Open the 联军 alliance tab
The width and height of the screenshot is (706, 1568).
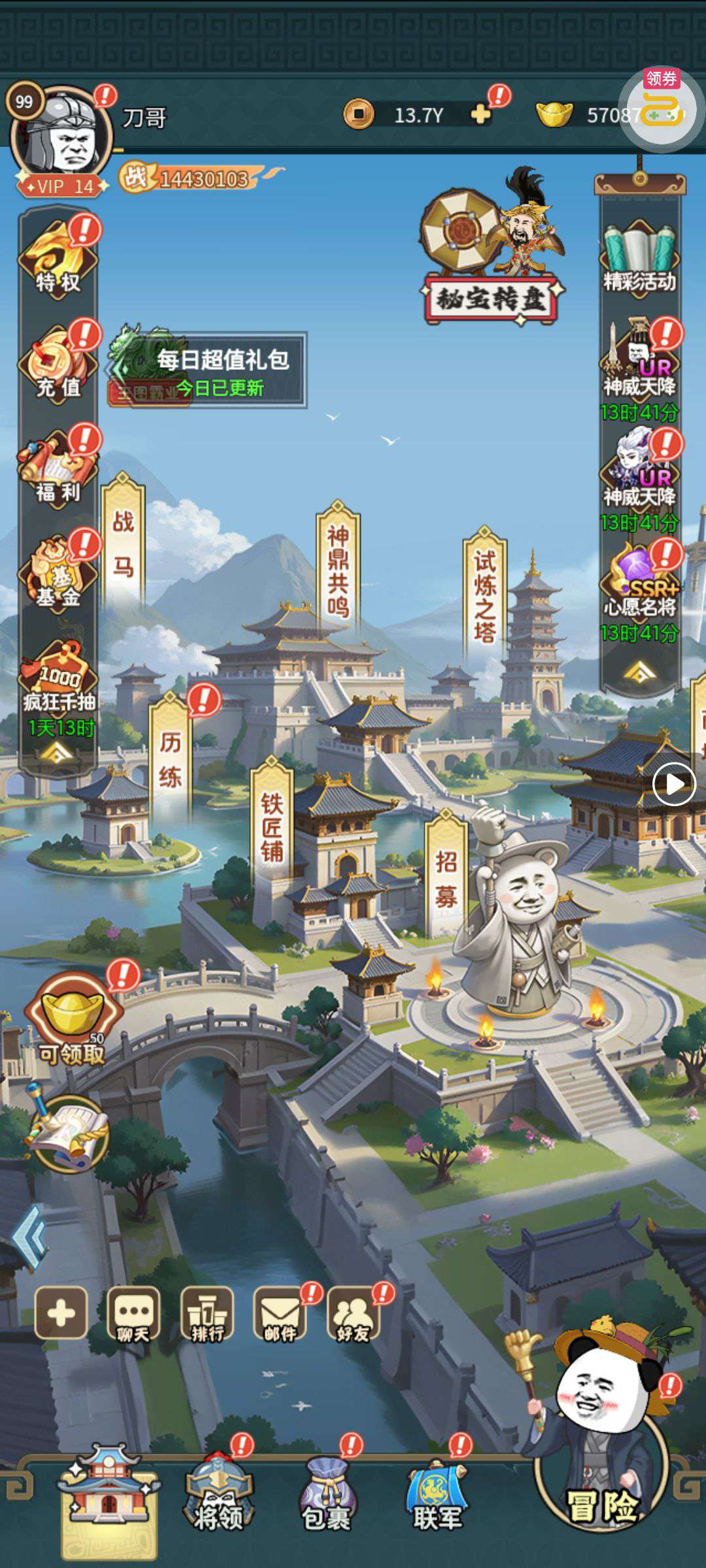pyautogui.click(x=437, y=1496)
